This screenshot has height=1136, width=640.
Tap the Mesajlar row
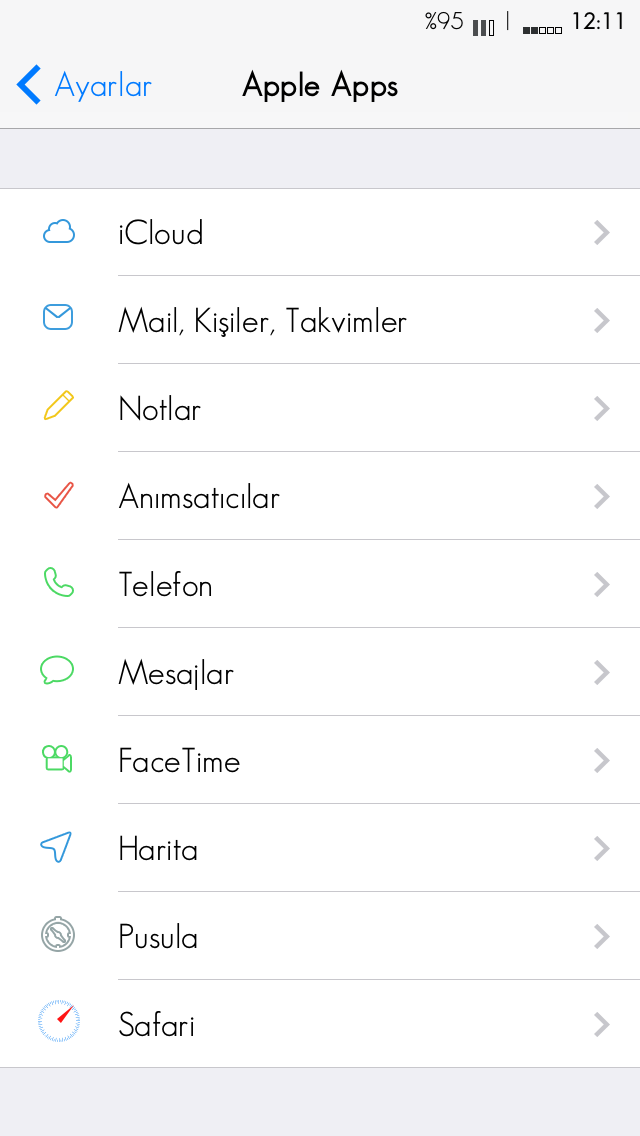coord(320,672)
